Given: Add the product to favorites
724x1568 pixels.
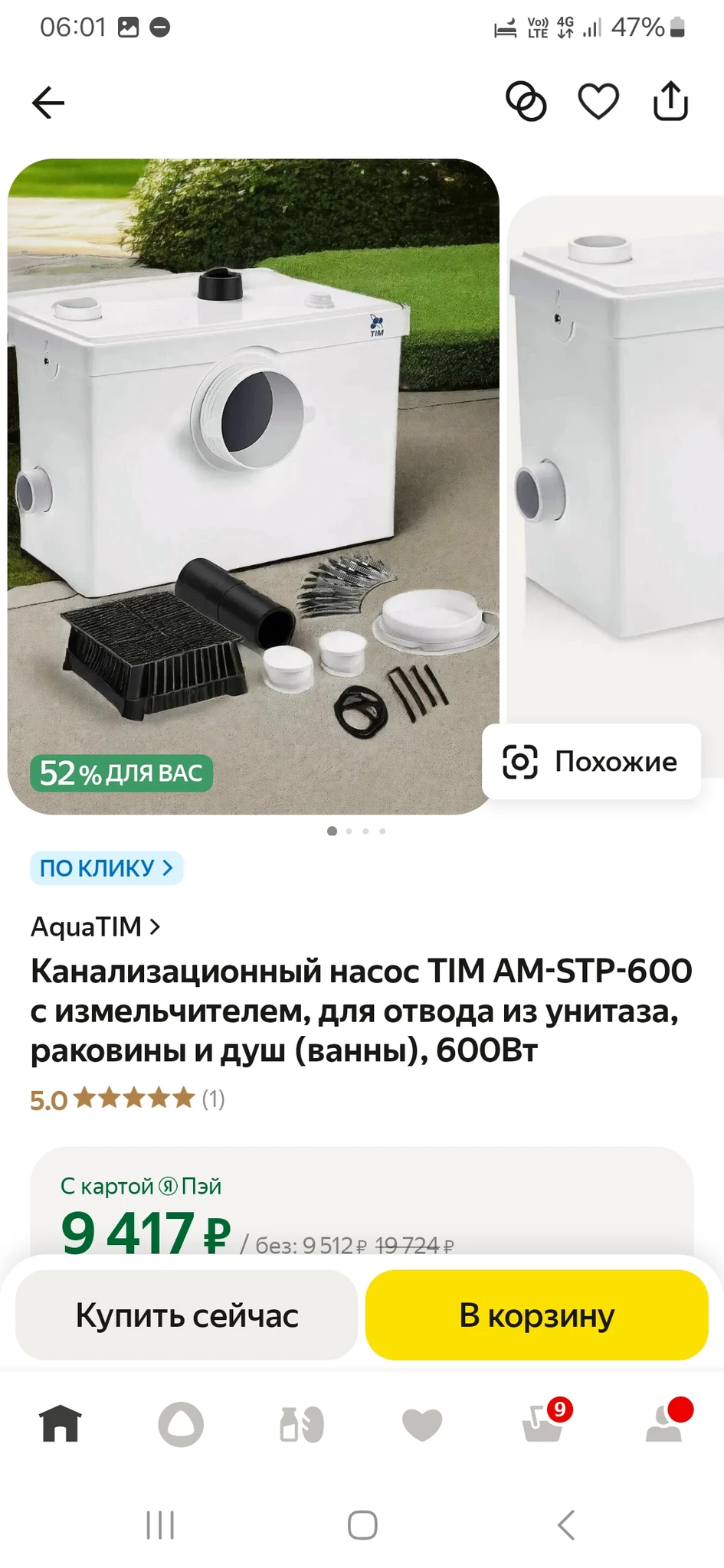Looking at the screenshot, I should pos(598,102).
